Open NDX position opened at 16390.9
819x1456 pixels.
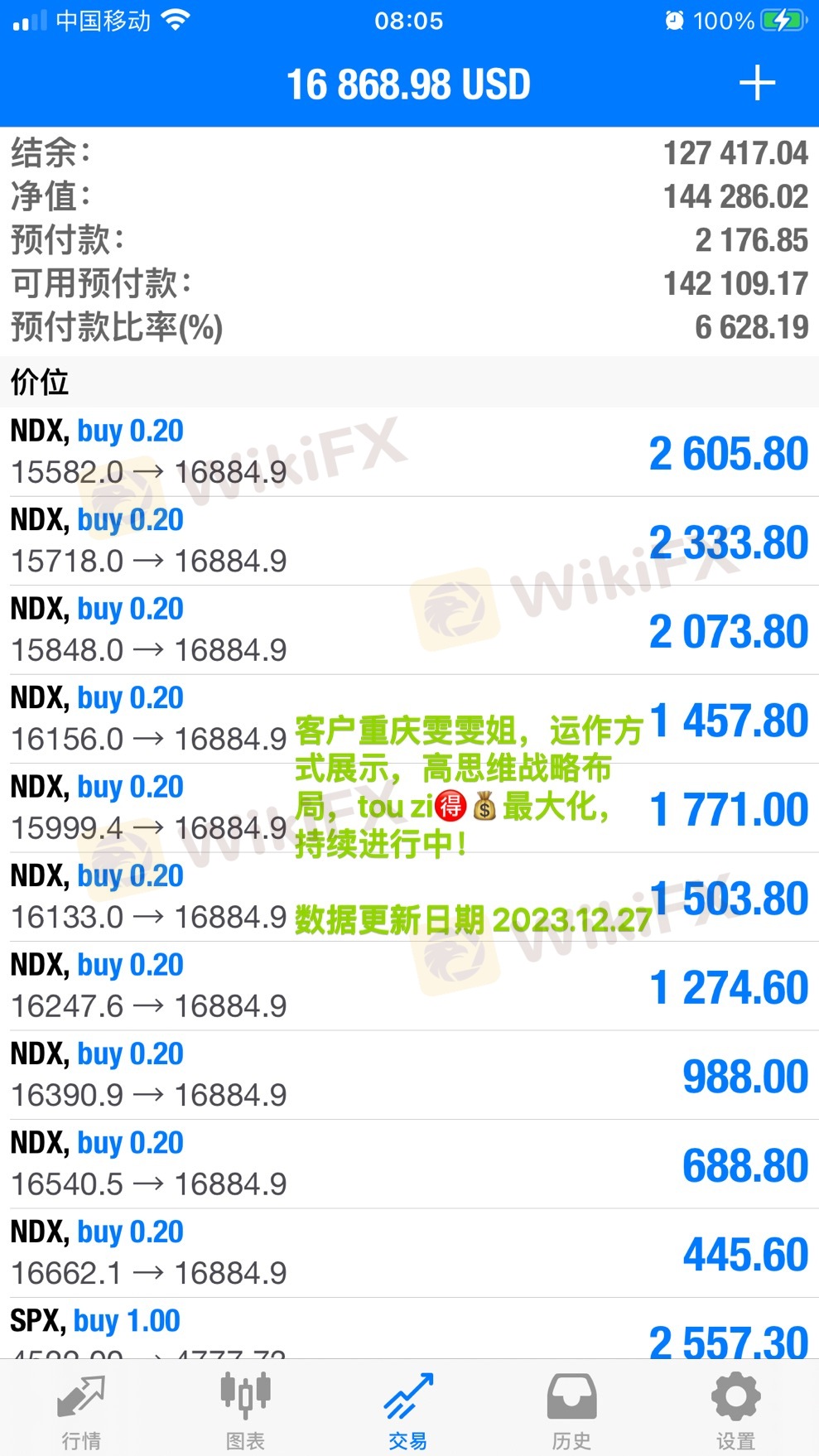[x=409, y=1075]
